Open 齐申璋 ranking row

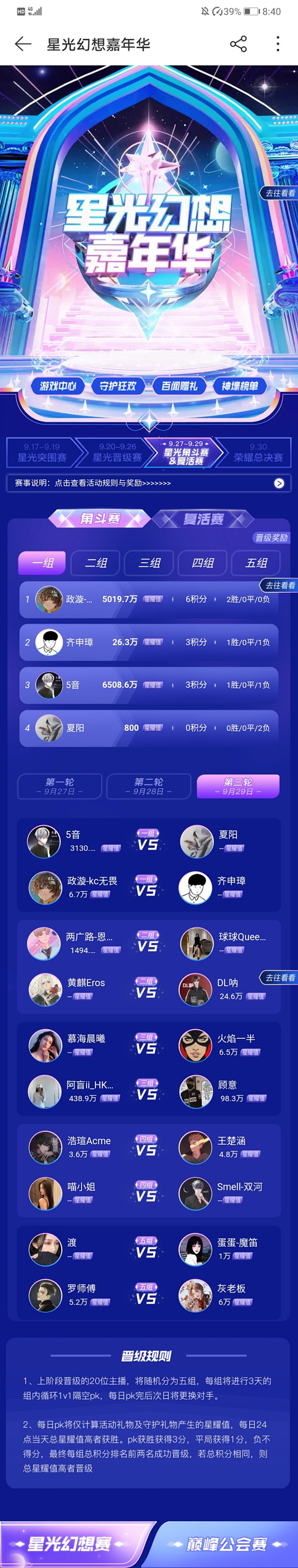pyautogui.click(x=149, y=642)
